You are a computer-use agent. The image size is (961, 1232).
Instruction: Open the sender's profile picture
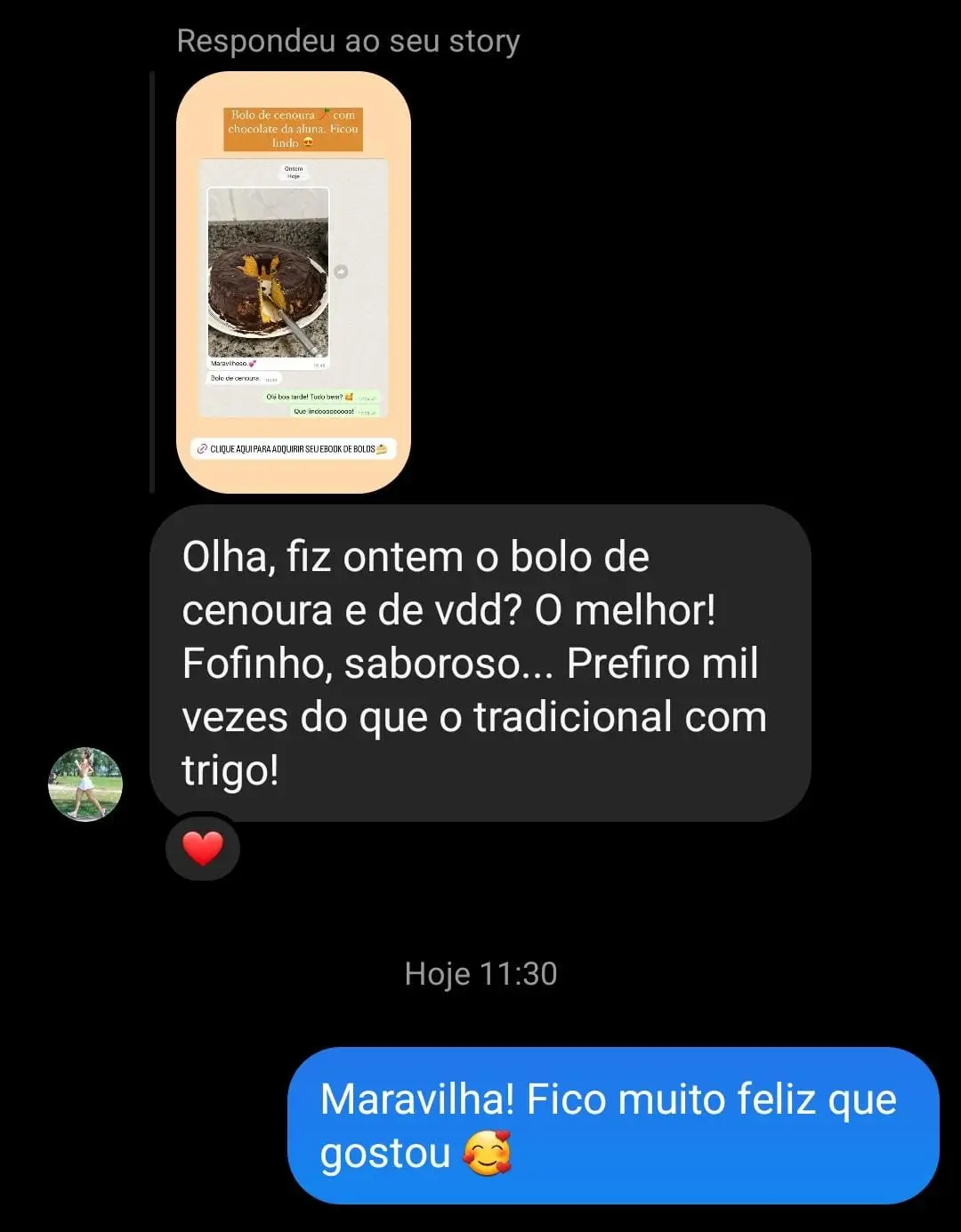[85, 784]
